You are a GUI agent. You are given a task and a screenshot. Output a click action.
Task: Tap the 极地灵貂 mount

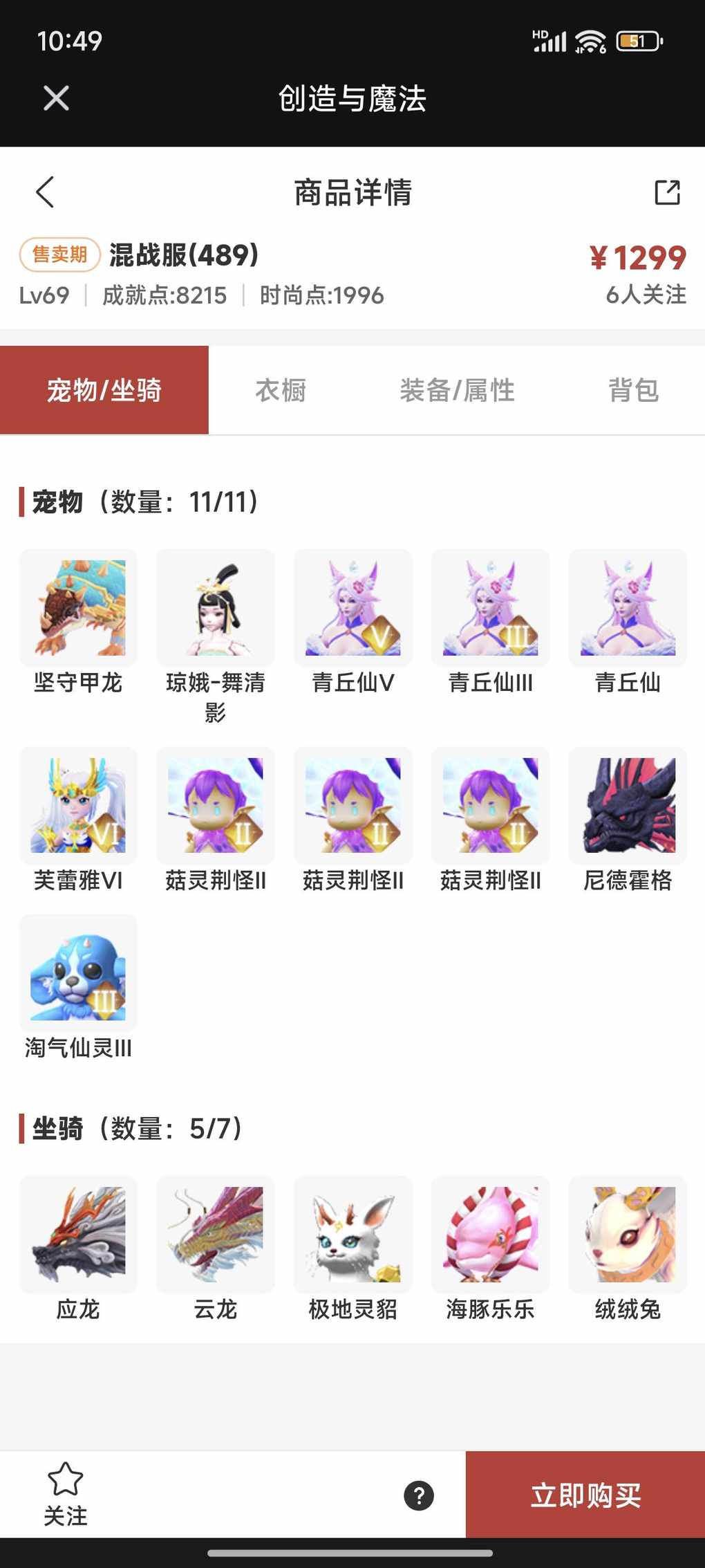[353, 1235]
